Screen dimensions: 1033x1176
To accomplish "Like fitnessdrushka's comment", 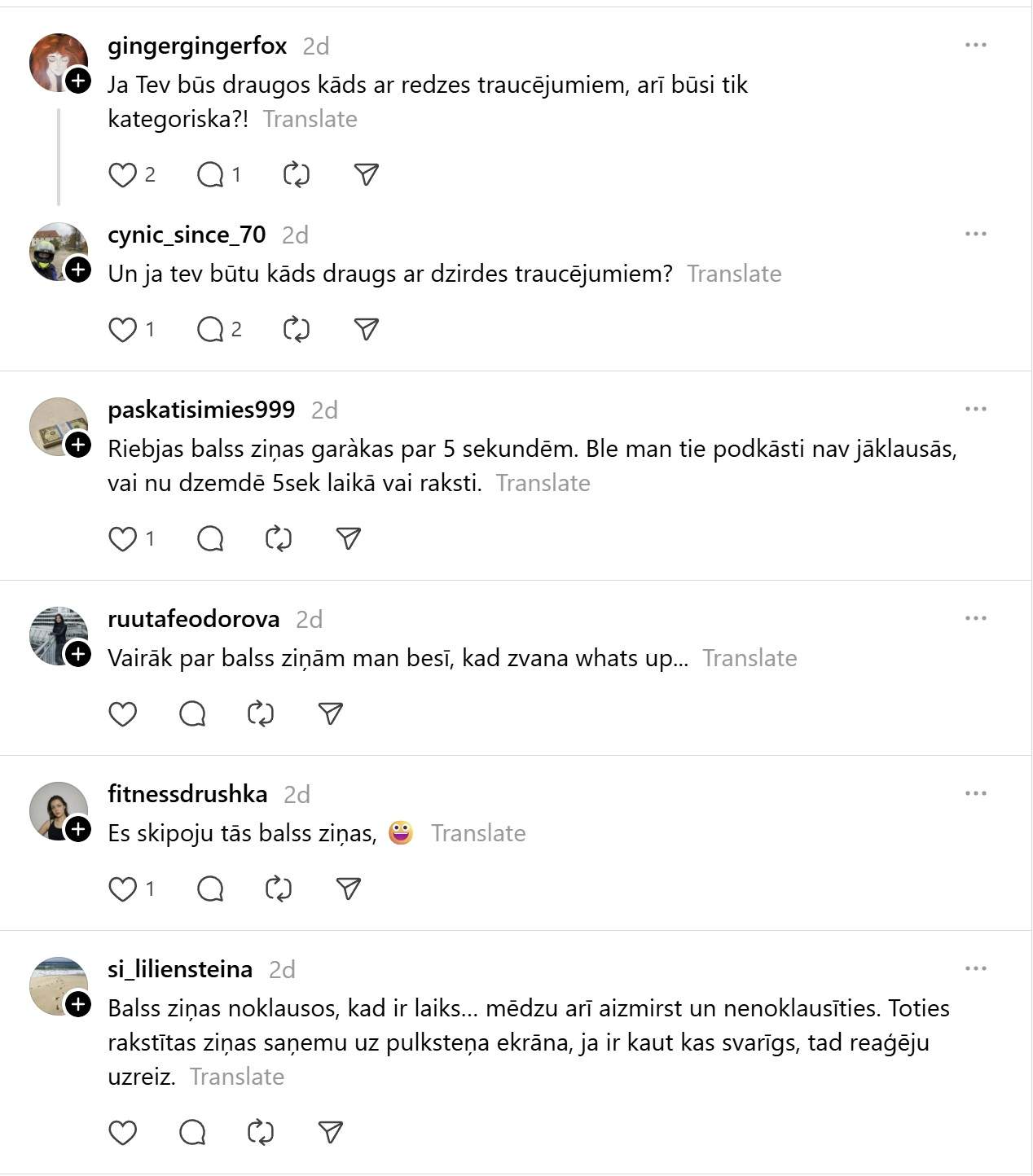I will click(123, 889).
